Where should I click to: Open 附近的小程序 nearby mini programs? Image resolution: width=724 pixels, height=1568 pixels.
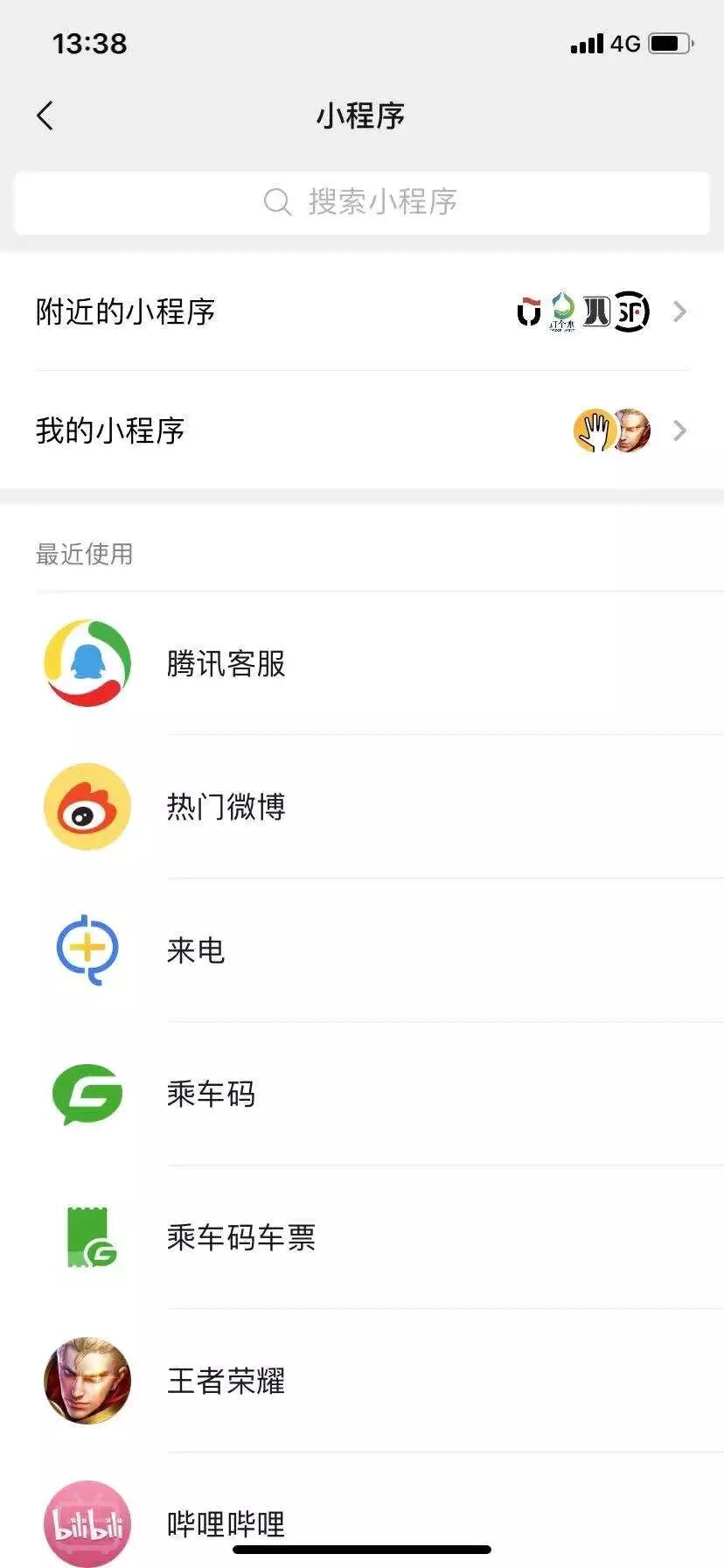[361, 311]
